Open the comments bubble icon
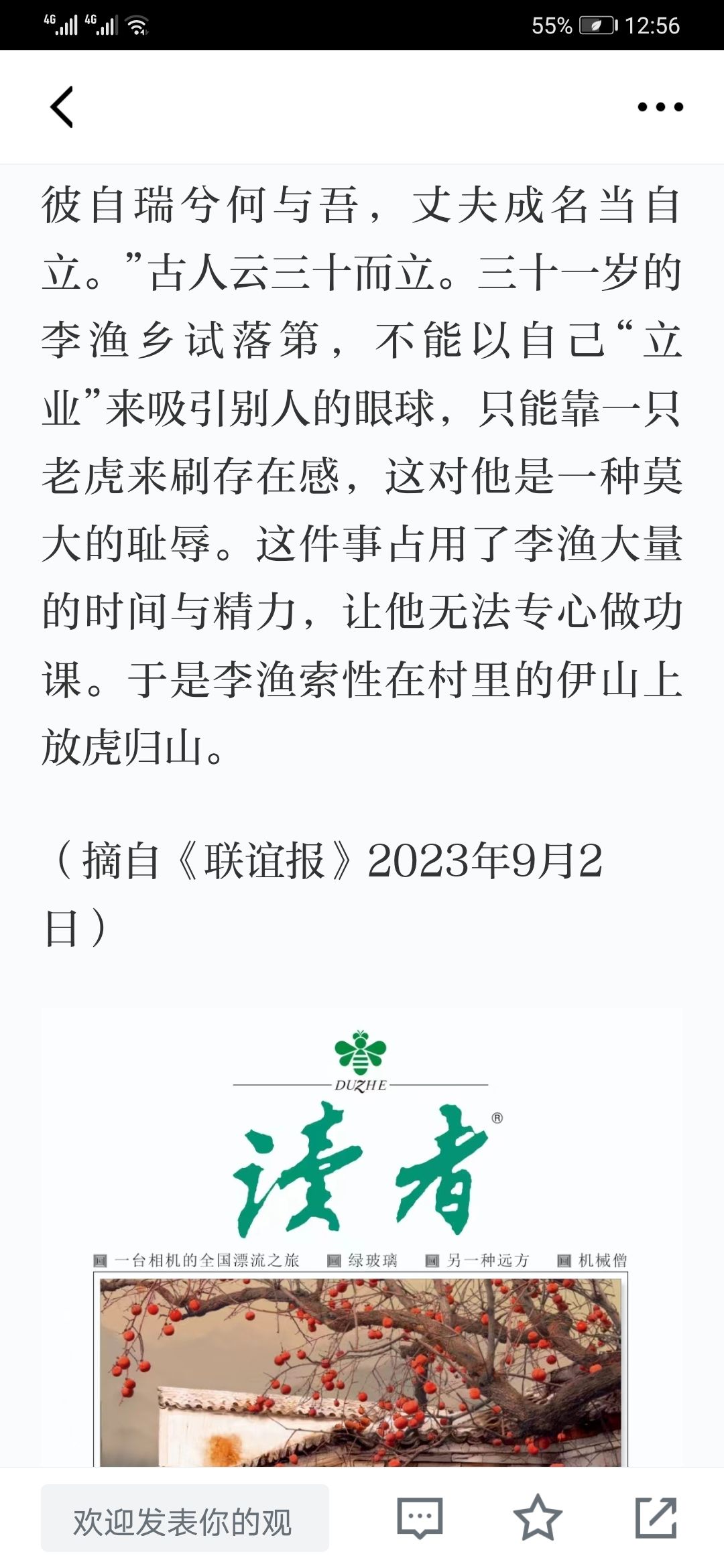The height and width of the screenshot is (1568, 724). point(420,1518)
